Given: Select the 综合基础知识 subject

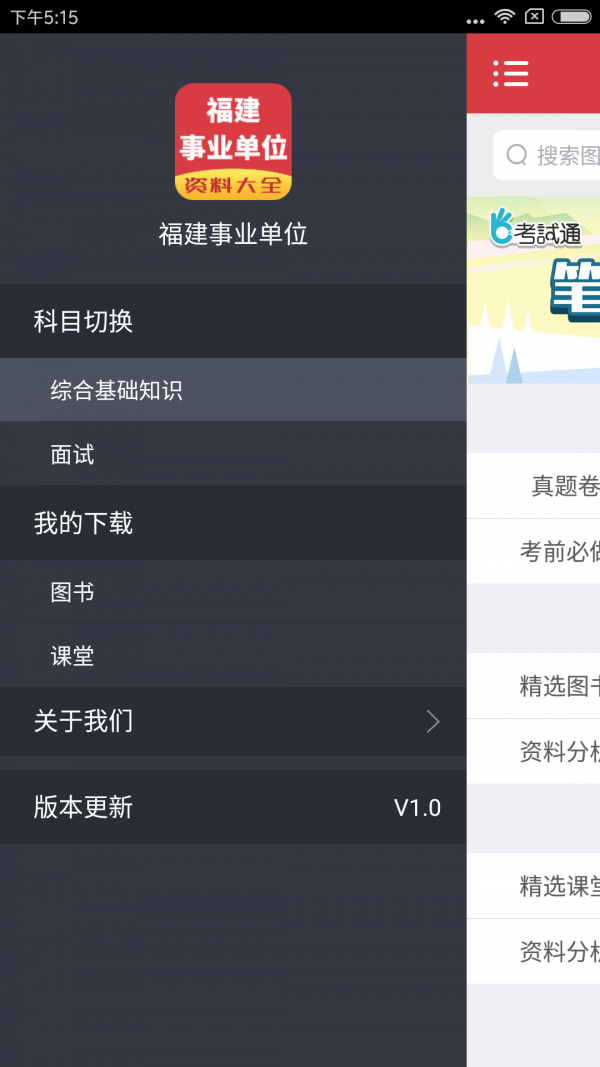Looking at the screenshot, I should (x=232, y=390).
